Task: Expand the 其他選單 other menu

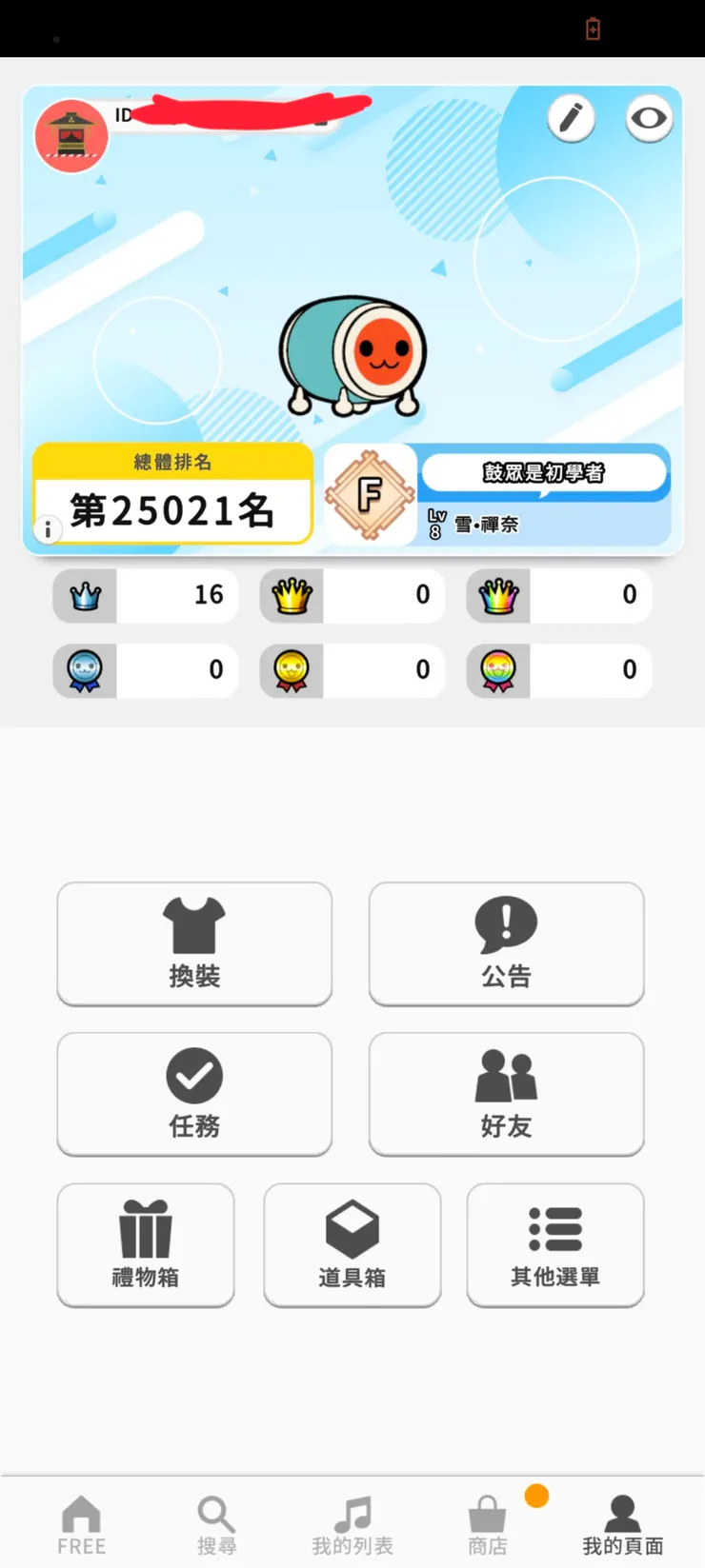Action: (555, 1244)
